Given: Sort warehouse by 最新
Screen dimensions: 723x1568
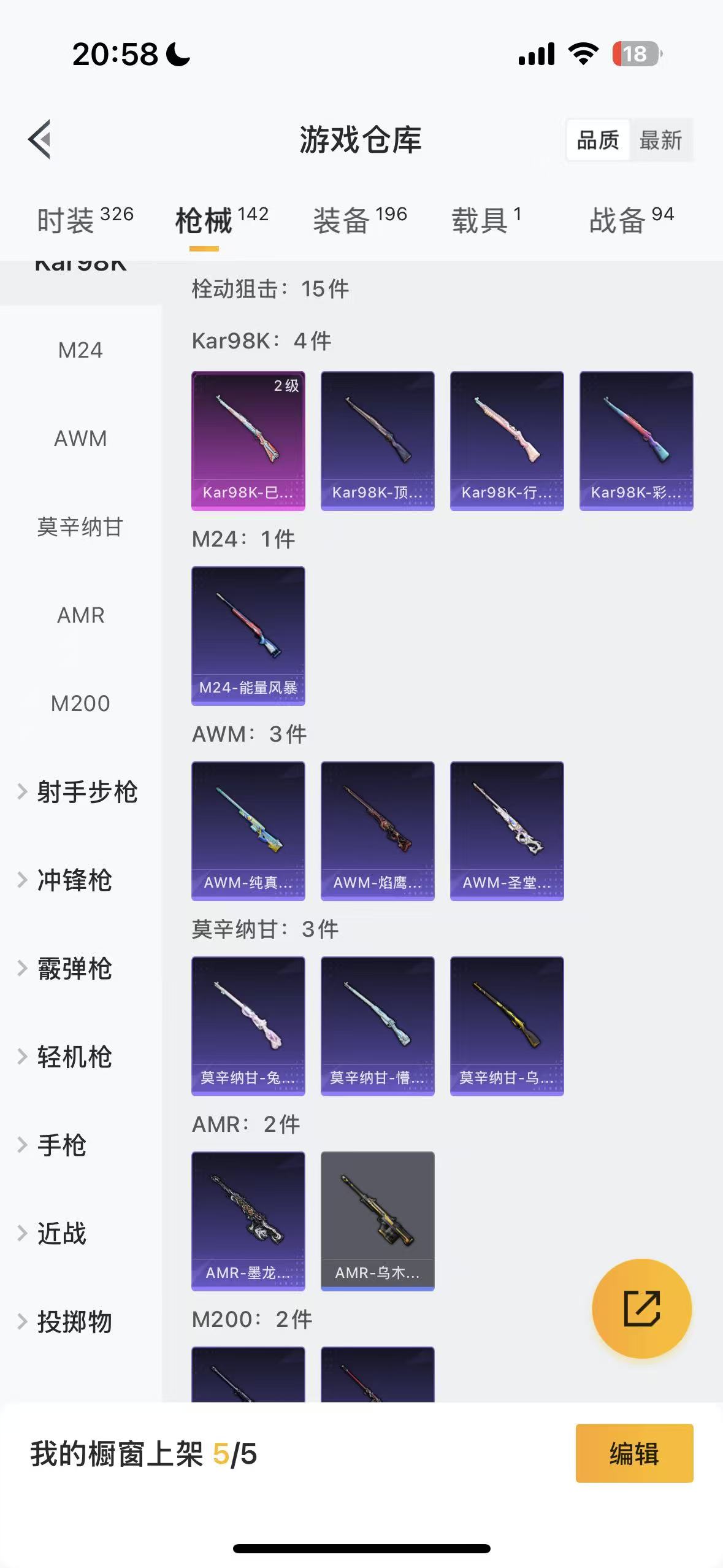Looking at the screenshot, I should 660,140.
